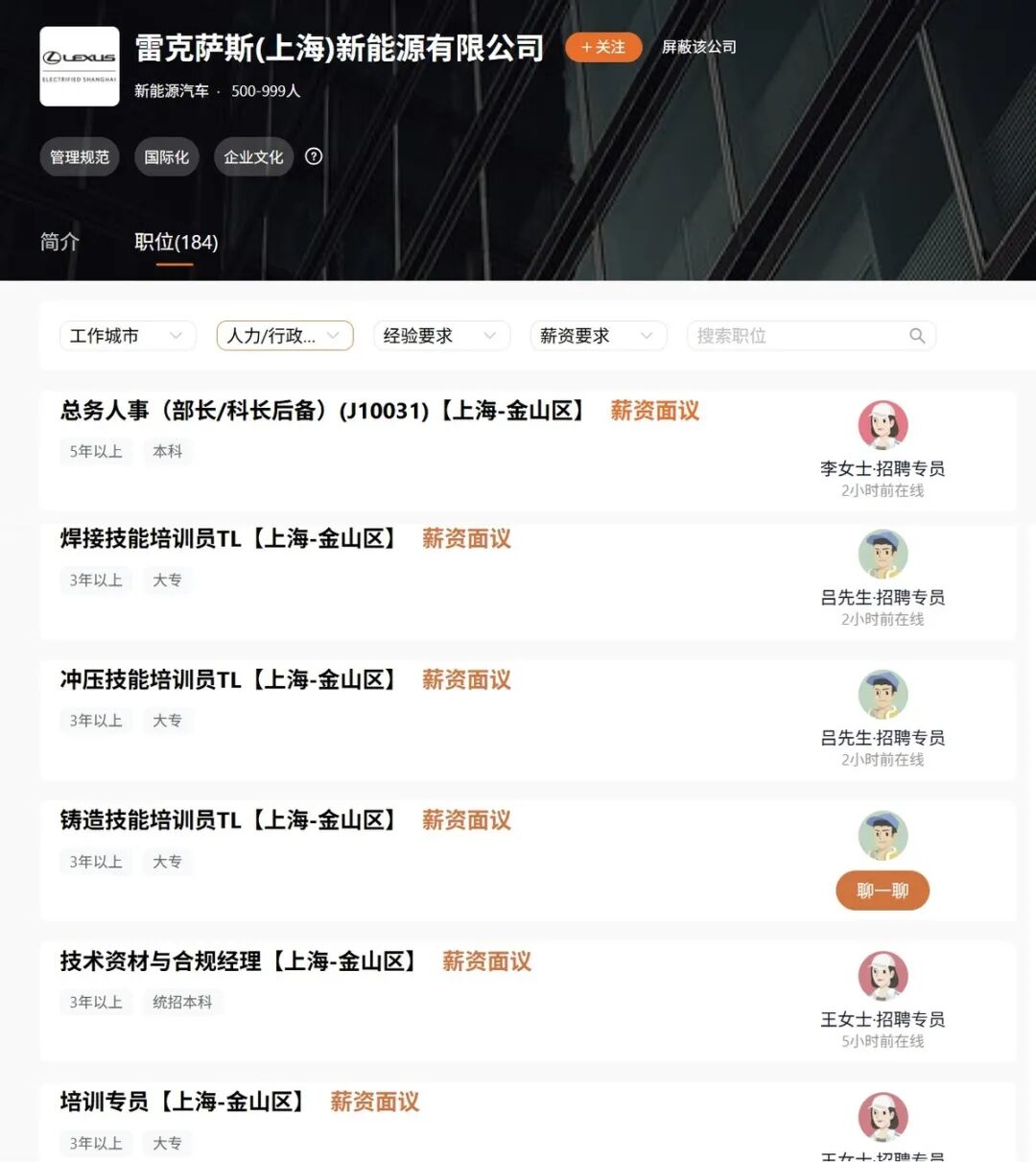Switch to the 职位(184) tab
This screenshot has height=1162, width=1036.
(x=177, y=242)
